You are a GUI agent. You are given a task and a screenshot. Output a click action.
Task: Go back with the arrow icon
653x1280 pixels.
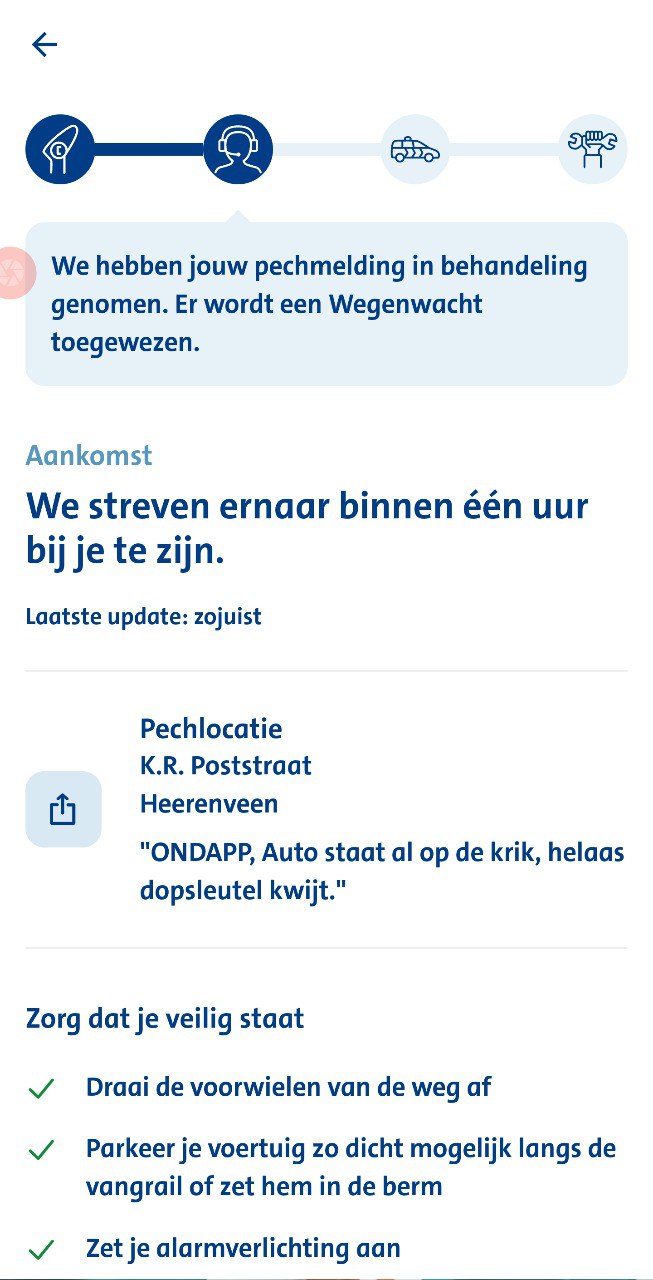click(x=45, y=44)
